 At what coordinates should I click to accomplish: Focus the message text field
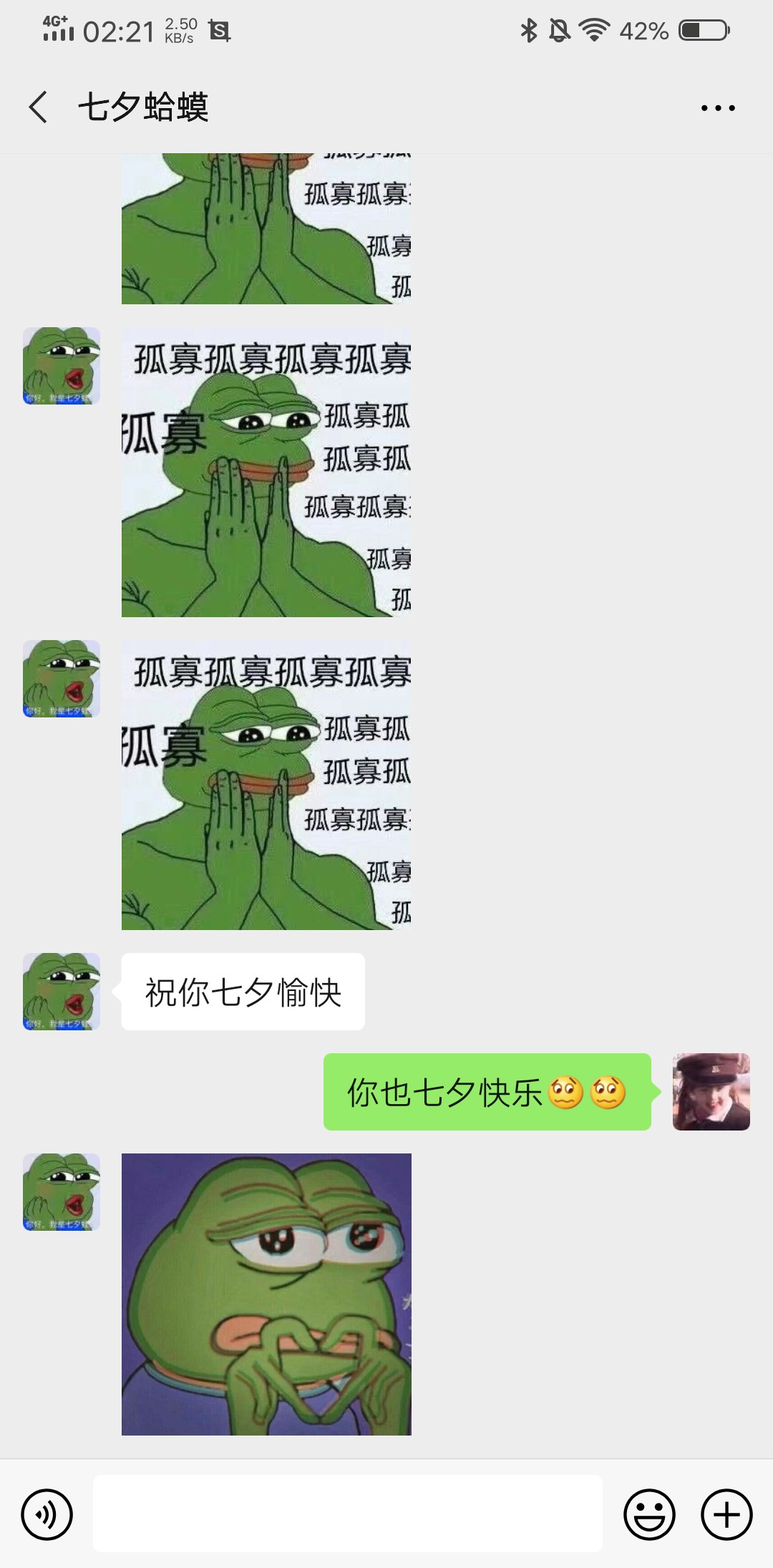coord(347,1513)
